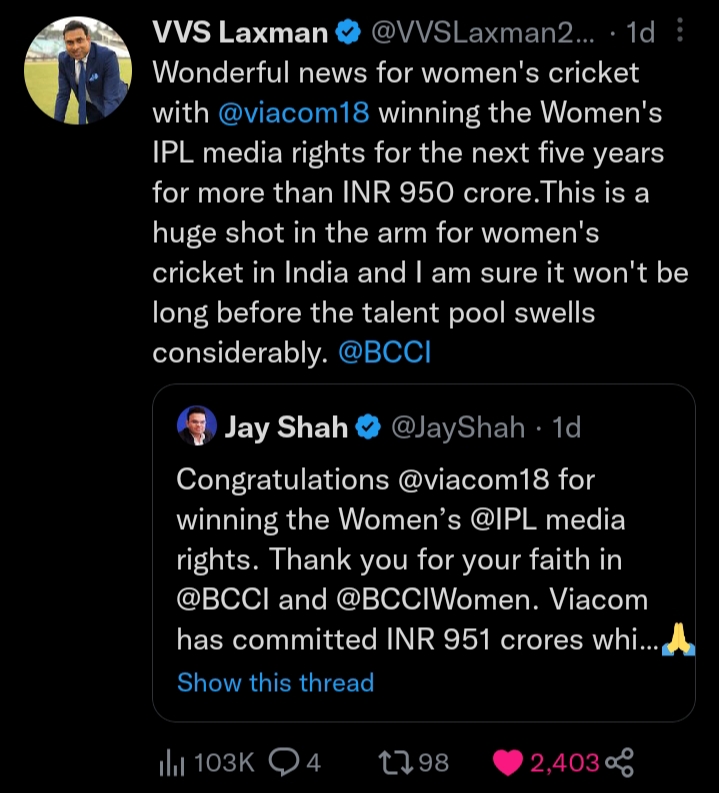Viewport: 719px width, 793px height.
Task: Open VVS Laxman's name to view profile
Action: click(240, 32)
